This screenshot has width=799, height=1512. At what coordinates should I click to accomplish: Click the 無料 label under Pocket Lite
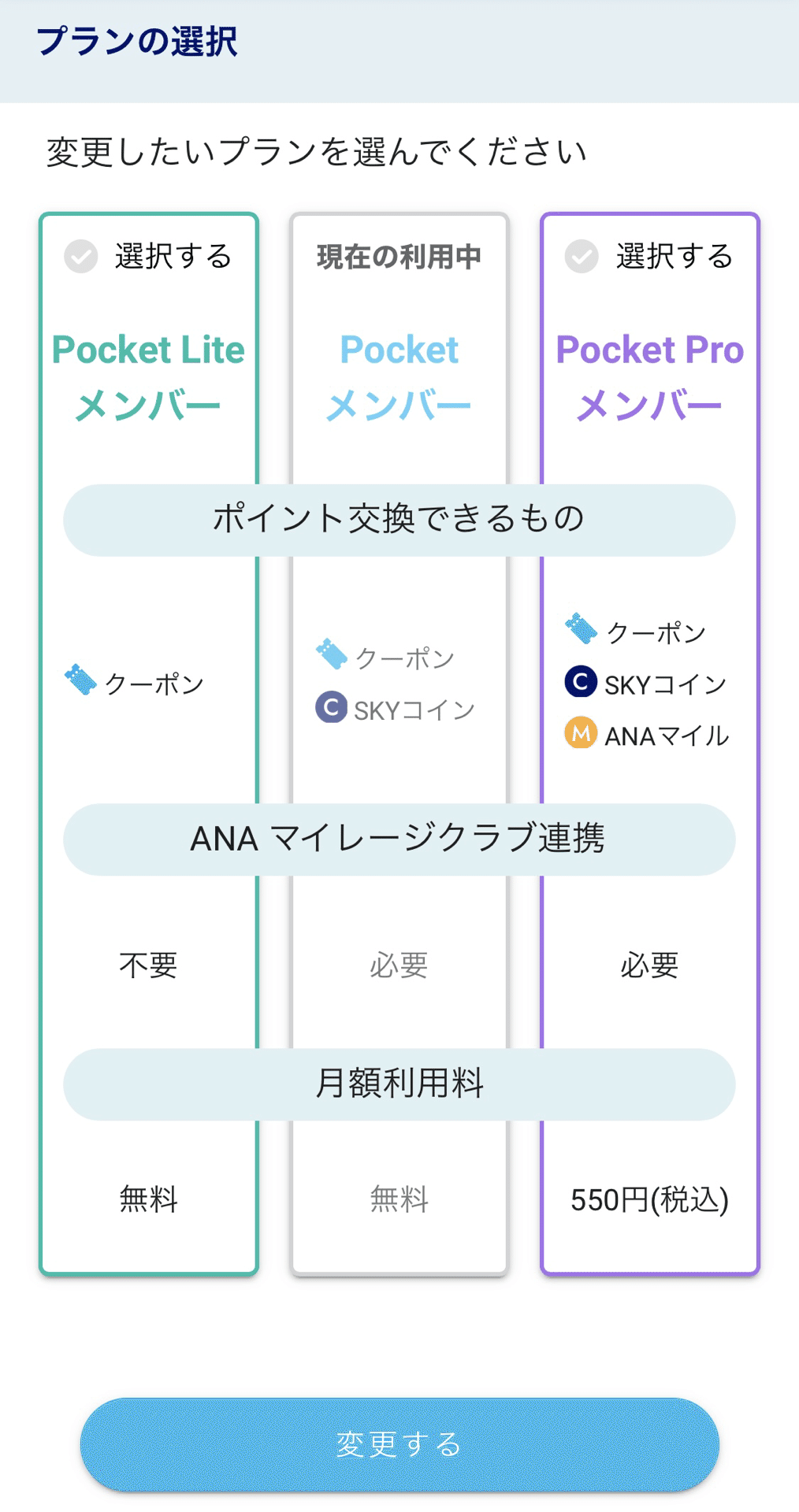[x=149, y=1199]
